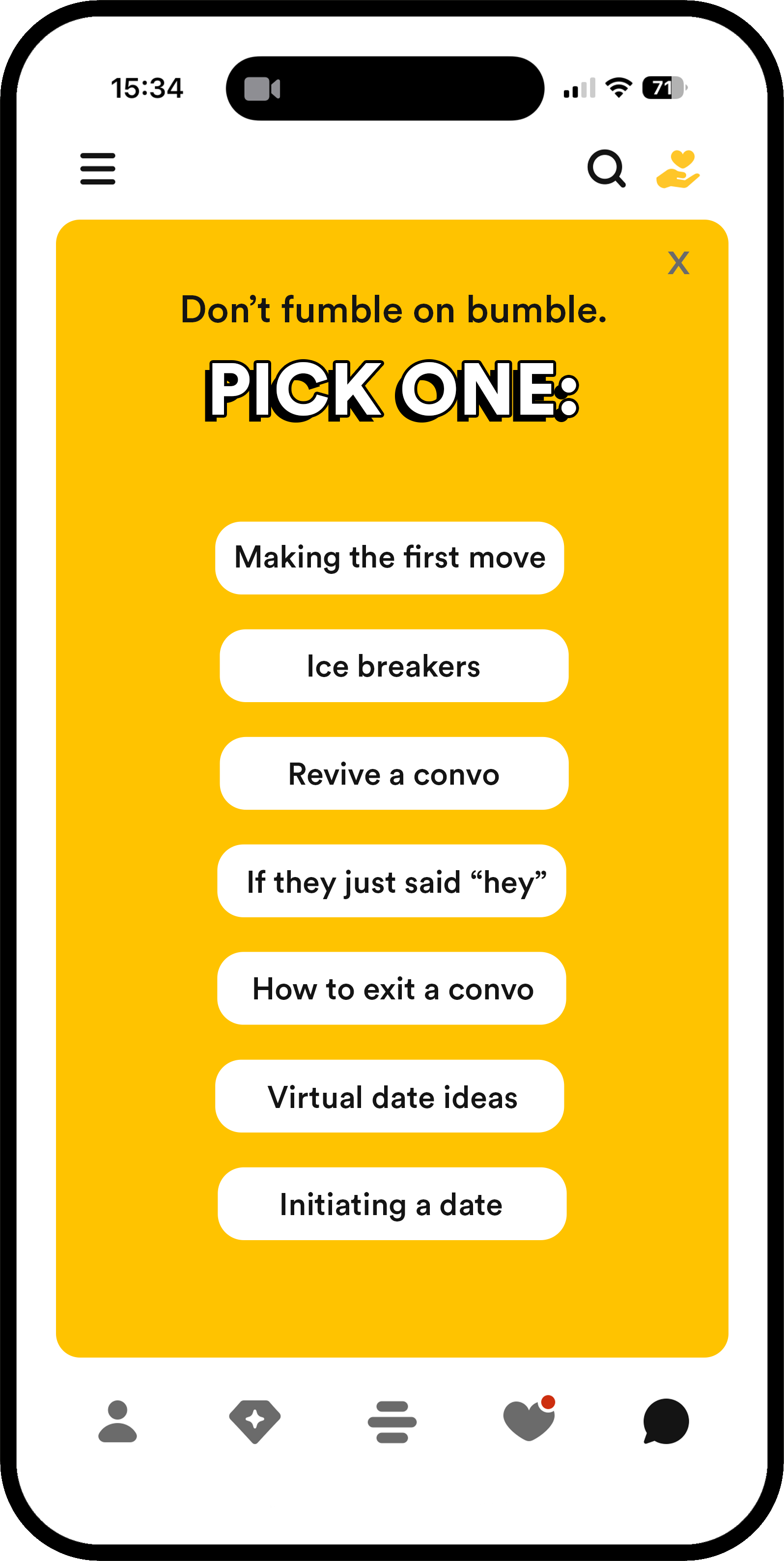
Task: Choose Making the first move
Action: click(390, 558)
